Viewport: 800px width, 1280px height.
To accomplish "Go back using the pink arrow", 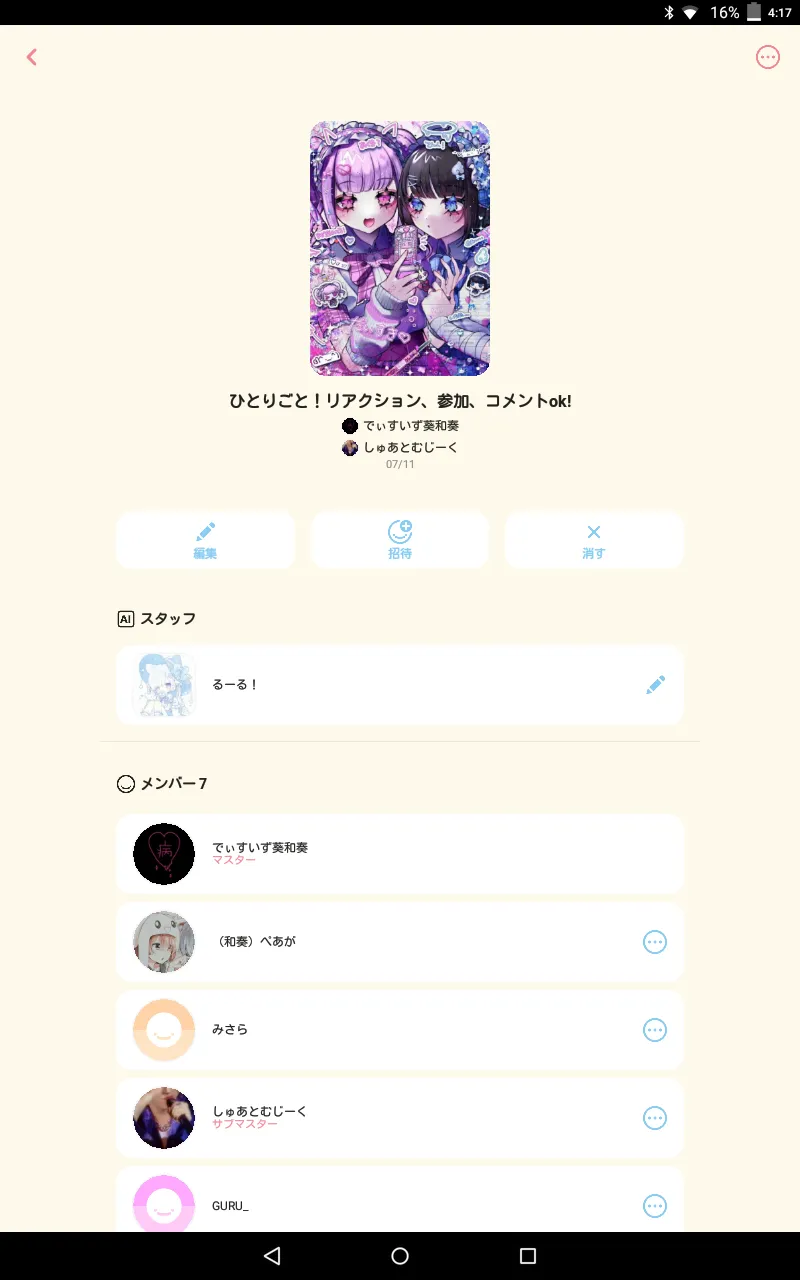I will click(x=32, y=57).
